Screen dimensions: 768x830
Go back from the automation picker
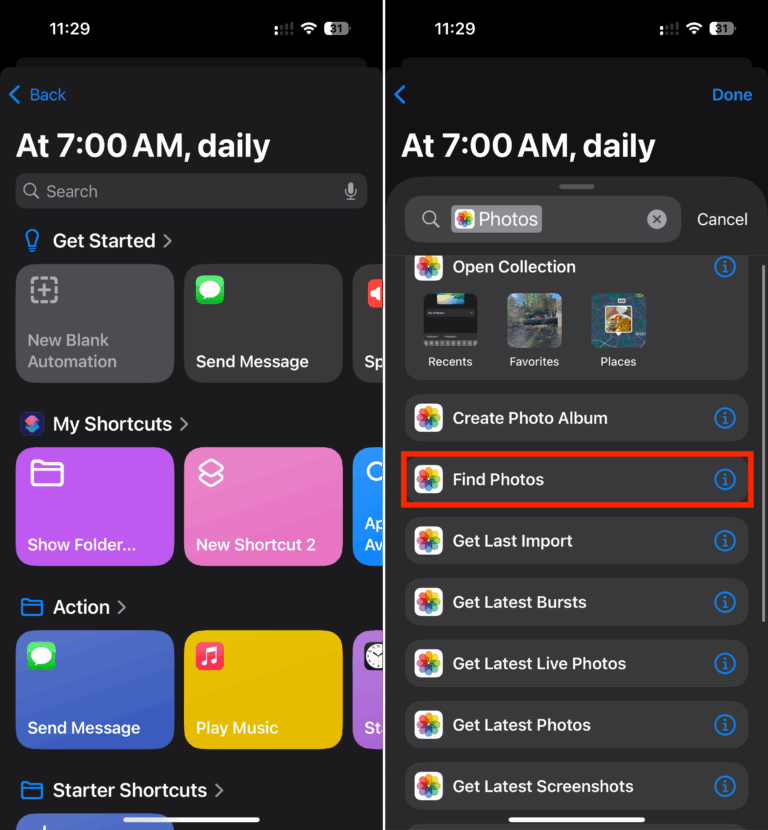tap(38, 94)
